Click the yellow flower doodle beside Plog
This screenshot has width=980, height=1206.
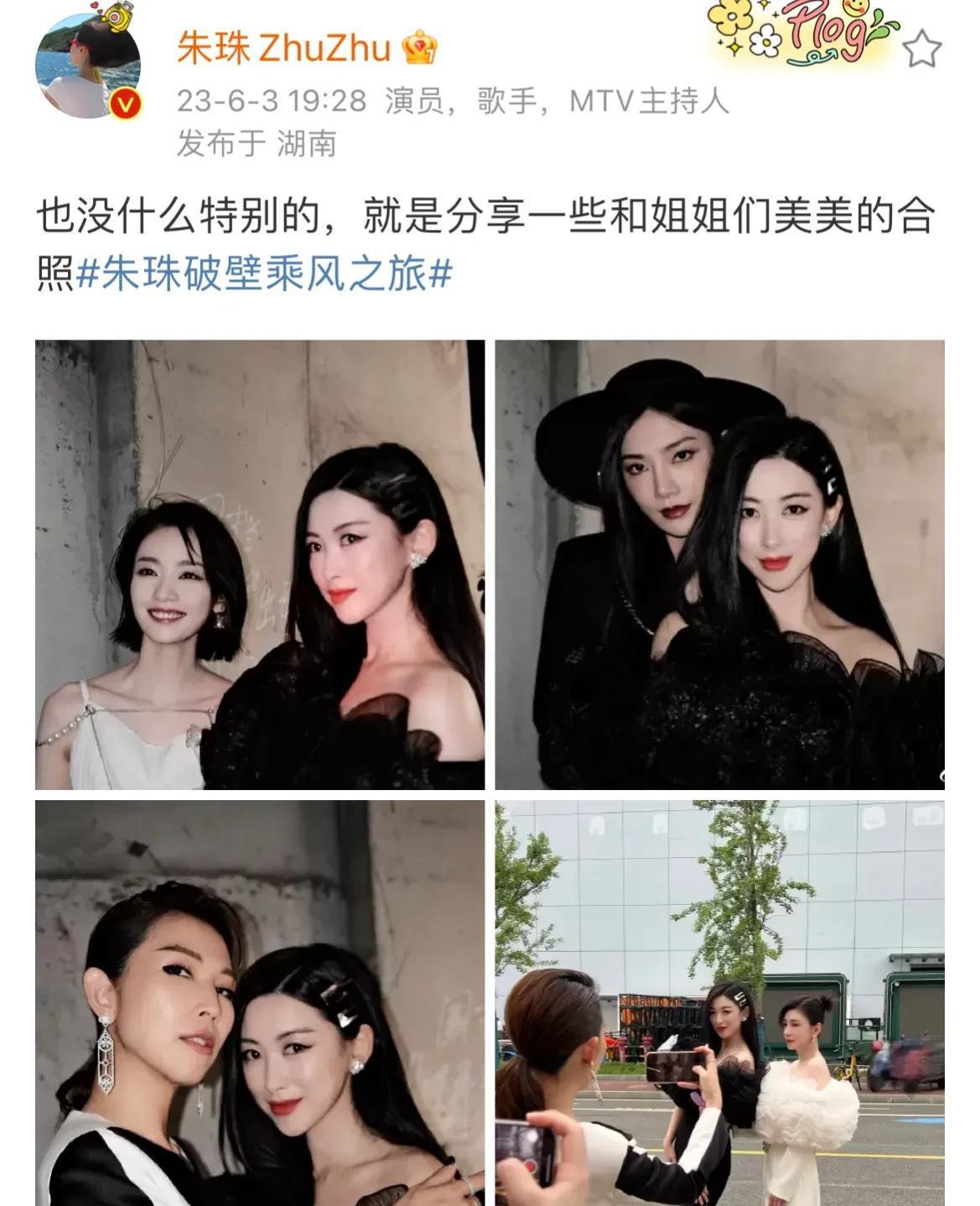point(732,17)
